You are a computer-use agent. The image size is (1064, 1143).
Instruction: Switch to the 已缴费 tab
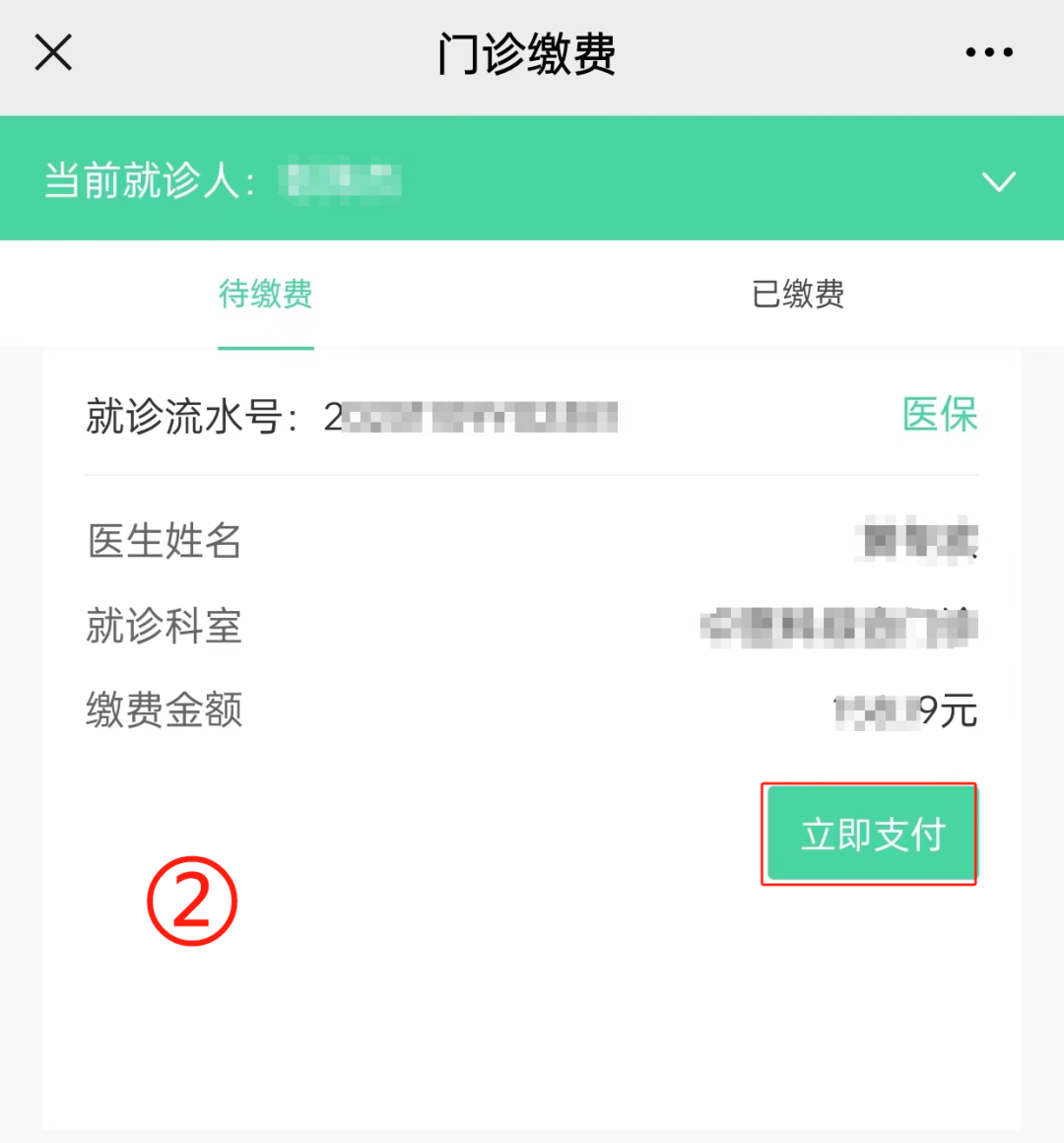(798, 295)
